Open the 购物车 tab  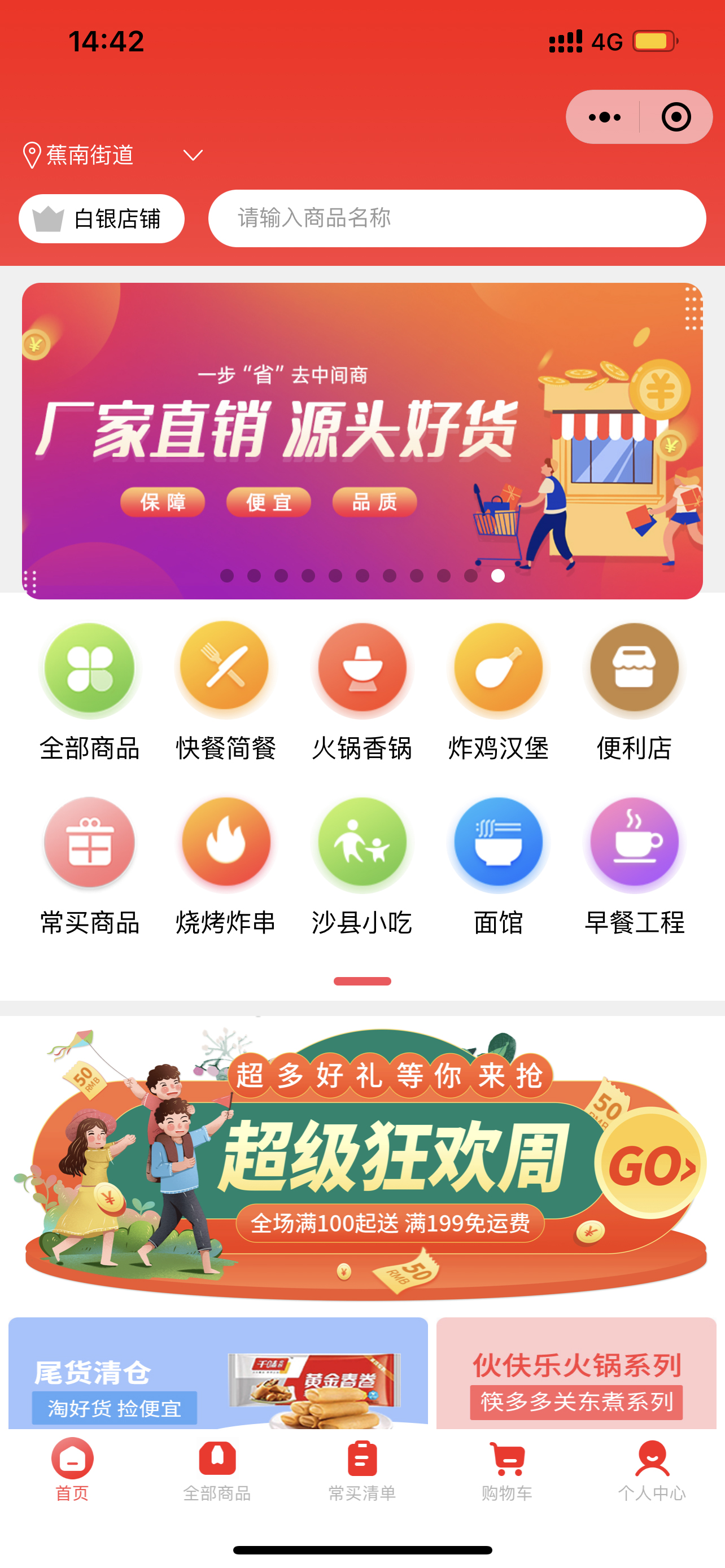point(507,1469)
